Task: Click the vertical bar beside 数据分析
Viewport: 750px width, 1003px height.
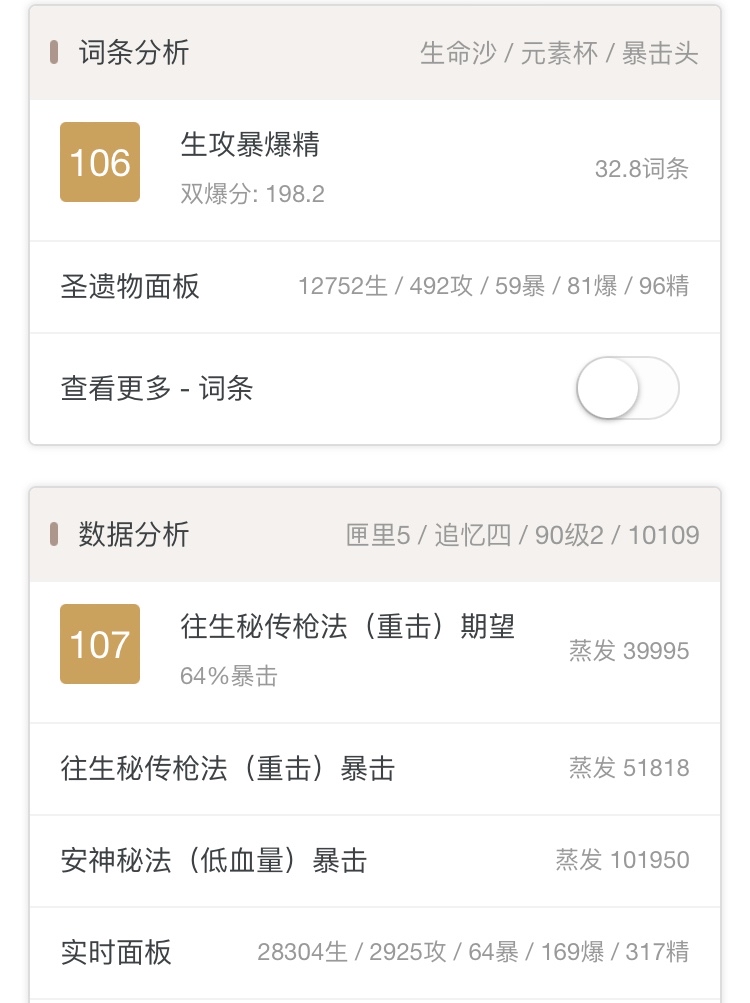Action: click(53, 536)
